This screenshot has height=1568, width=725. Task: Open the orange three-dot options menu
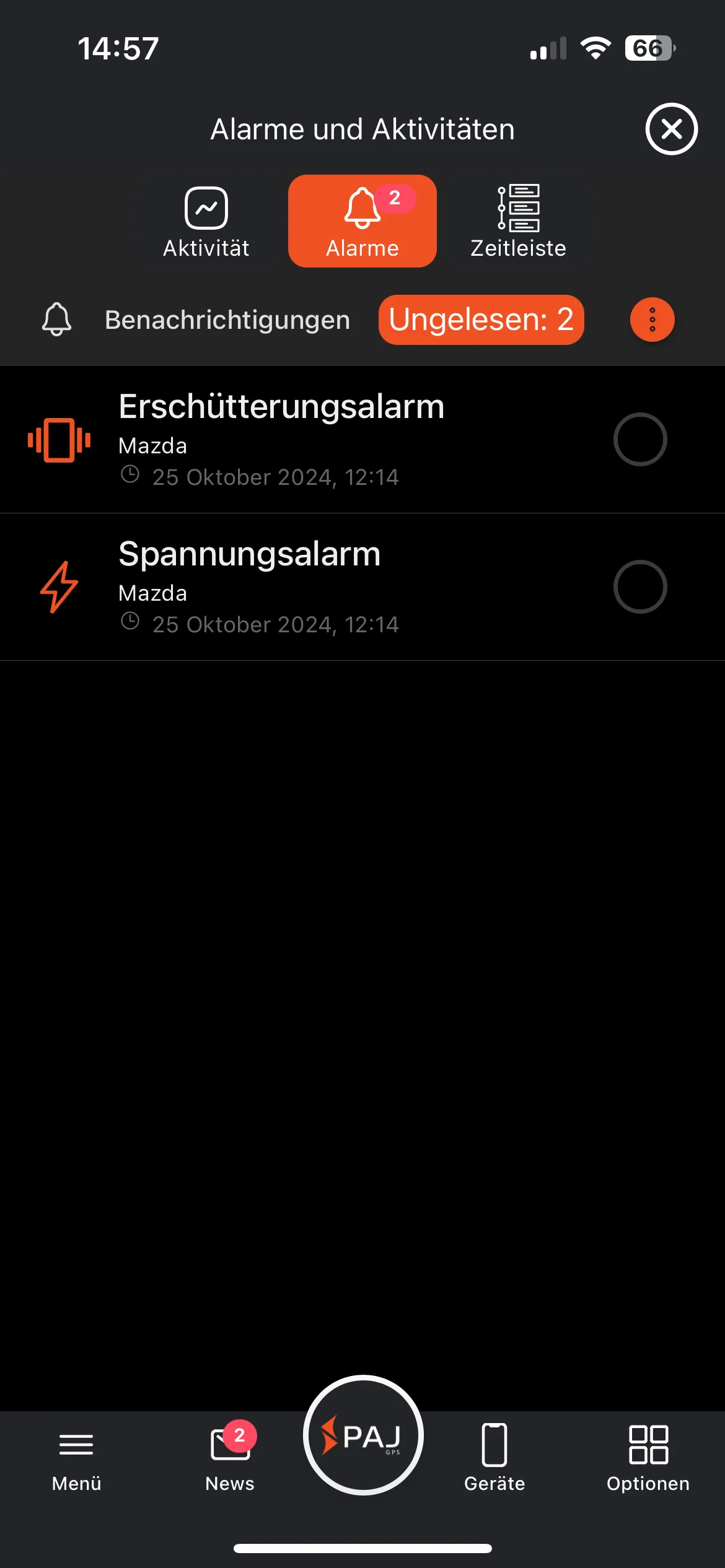click(652, 320)
